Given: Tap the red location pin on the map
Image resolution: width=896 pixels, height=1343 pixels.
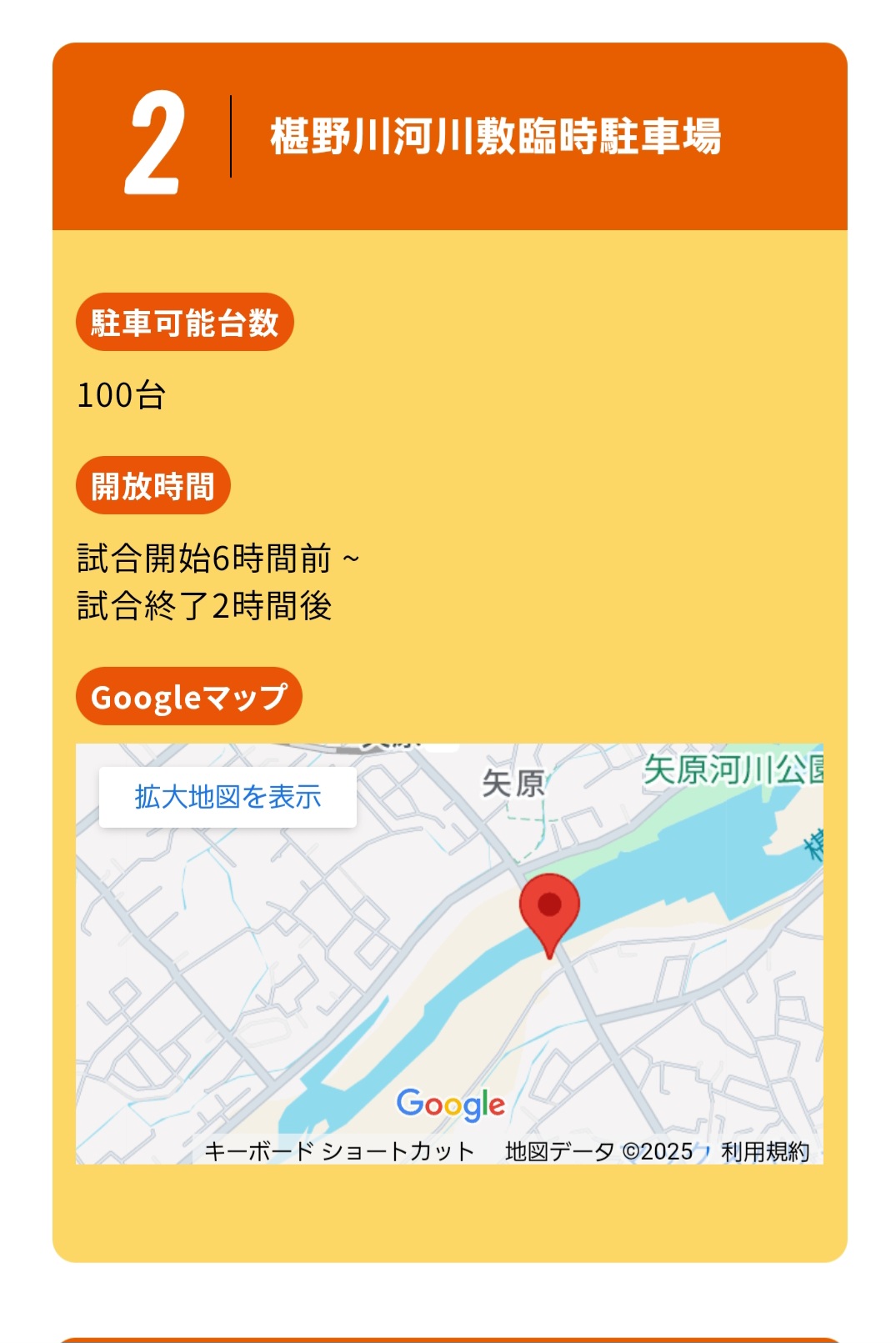Looking at the screenshot, I should point(549,910).
